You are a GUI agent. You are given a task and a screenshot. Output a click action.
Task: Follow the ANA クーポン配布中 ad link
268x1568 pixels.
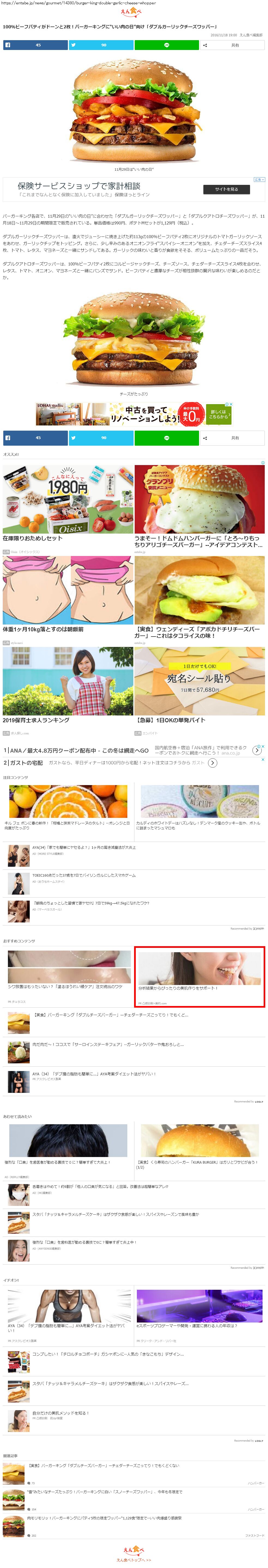coord(76,750)
